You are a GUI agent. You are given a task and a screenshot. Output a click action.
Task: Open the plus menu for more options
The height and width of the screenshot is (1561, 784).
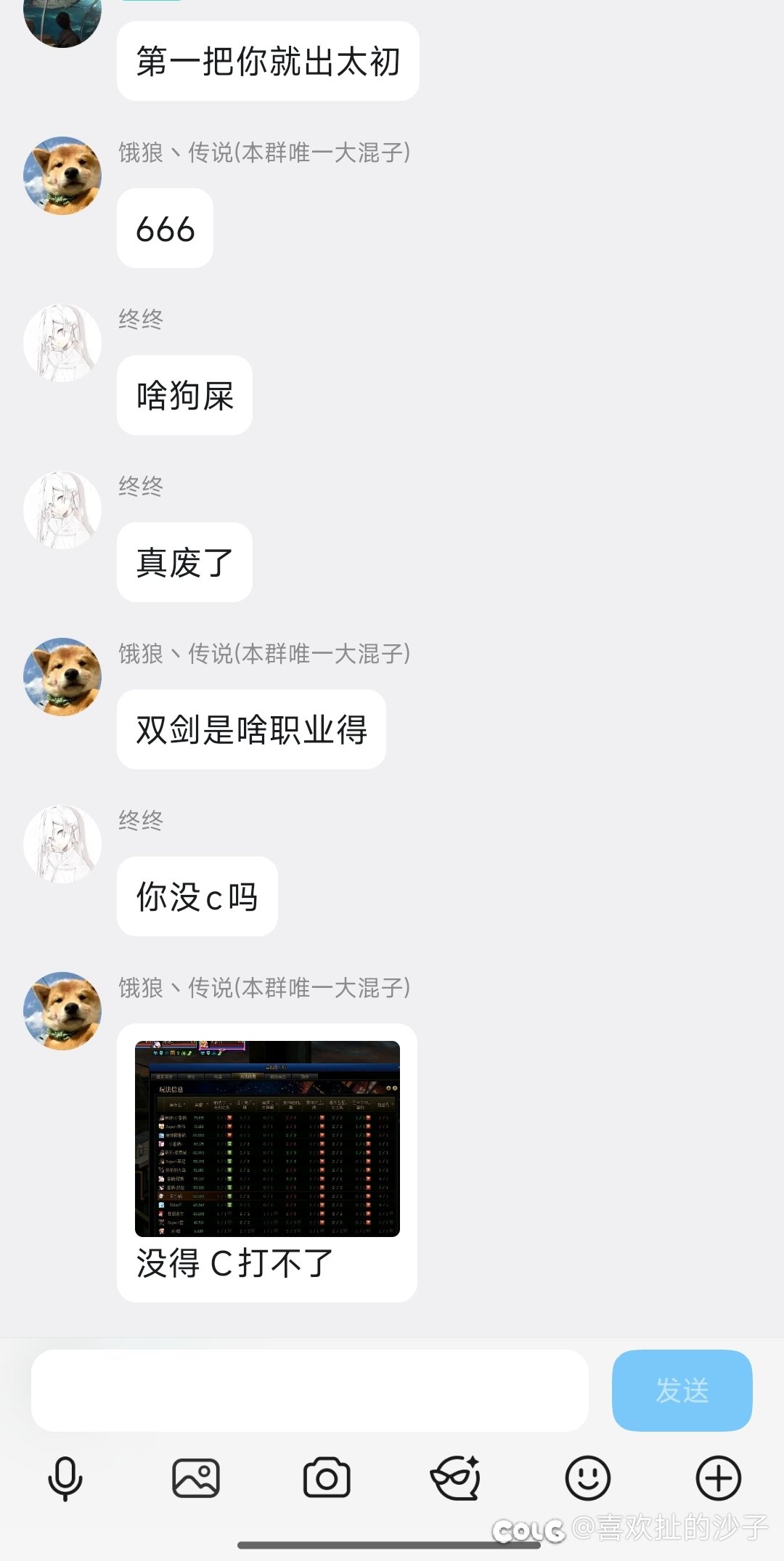point(718,1478)
